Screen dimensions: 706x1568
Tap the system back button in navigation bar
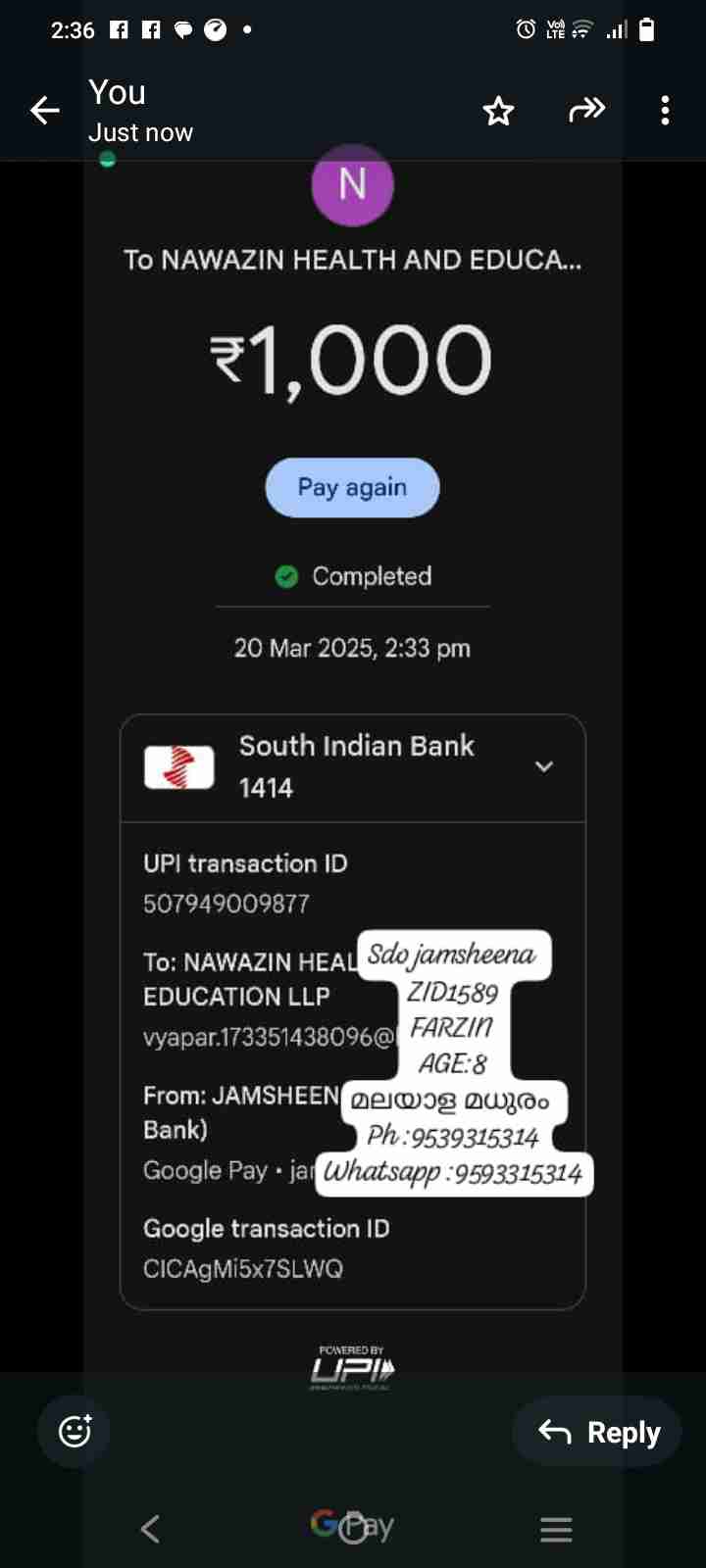(x=150, y=1528)
